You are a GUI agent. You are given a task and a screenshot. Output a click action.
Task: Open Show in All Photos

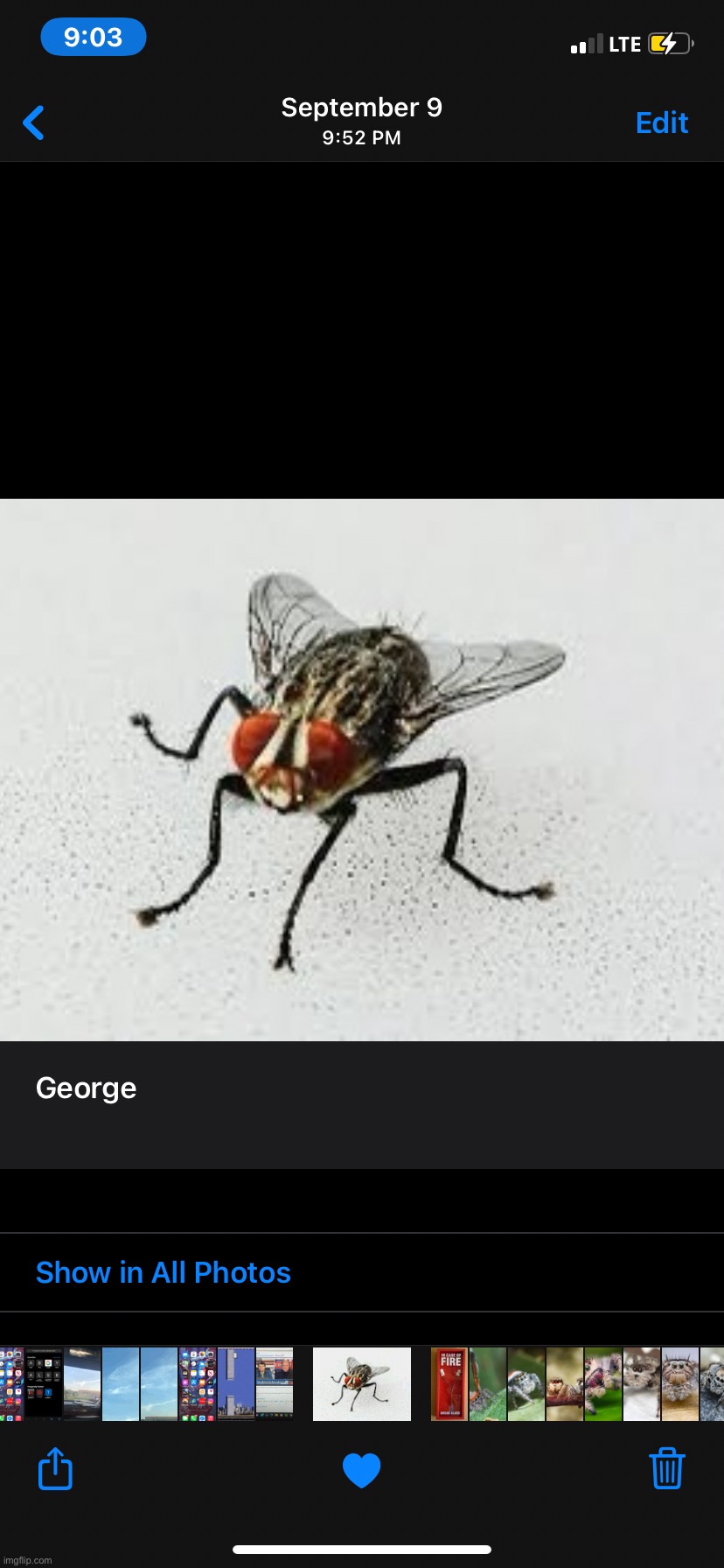[x=163, y=1272]
